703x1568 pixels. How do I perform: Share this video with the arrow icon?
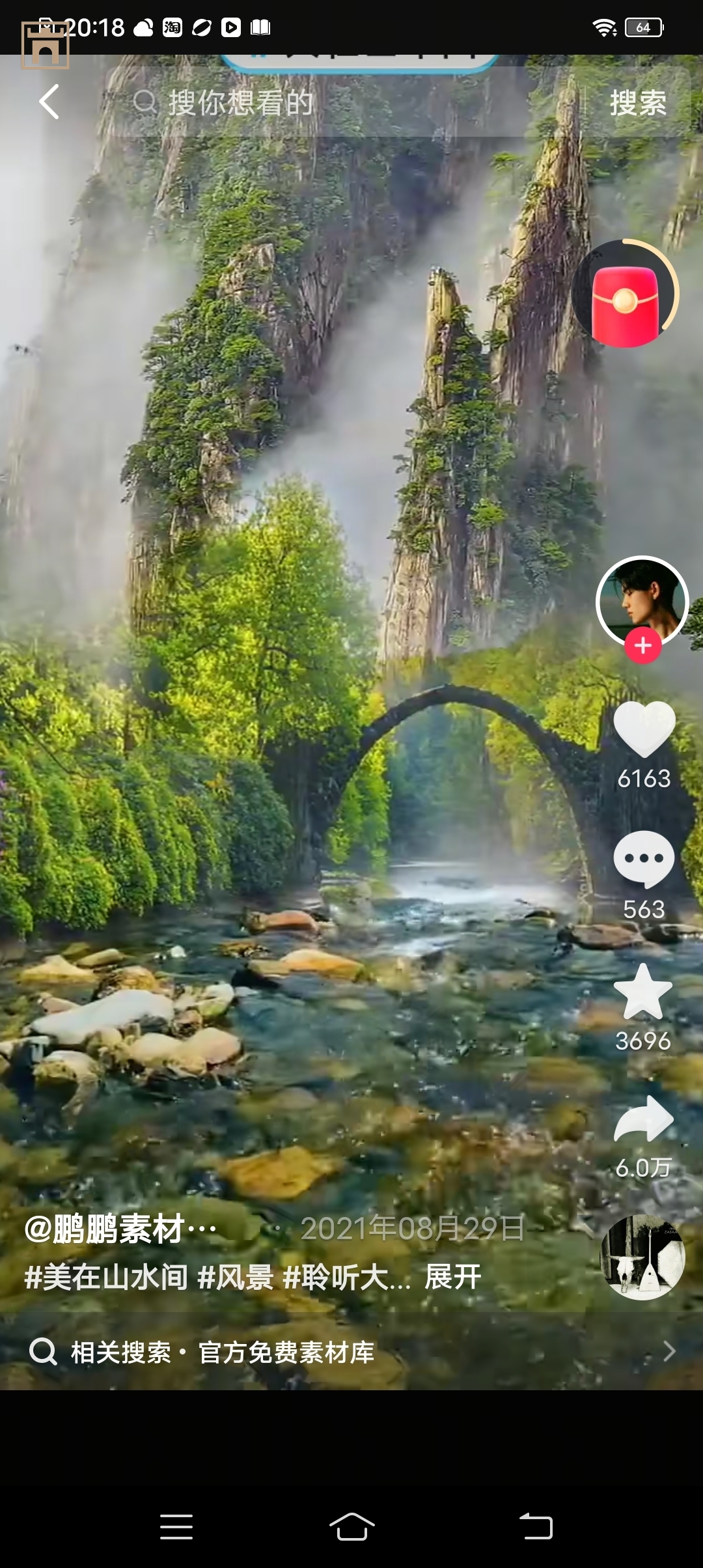(644, 1119)
